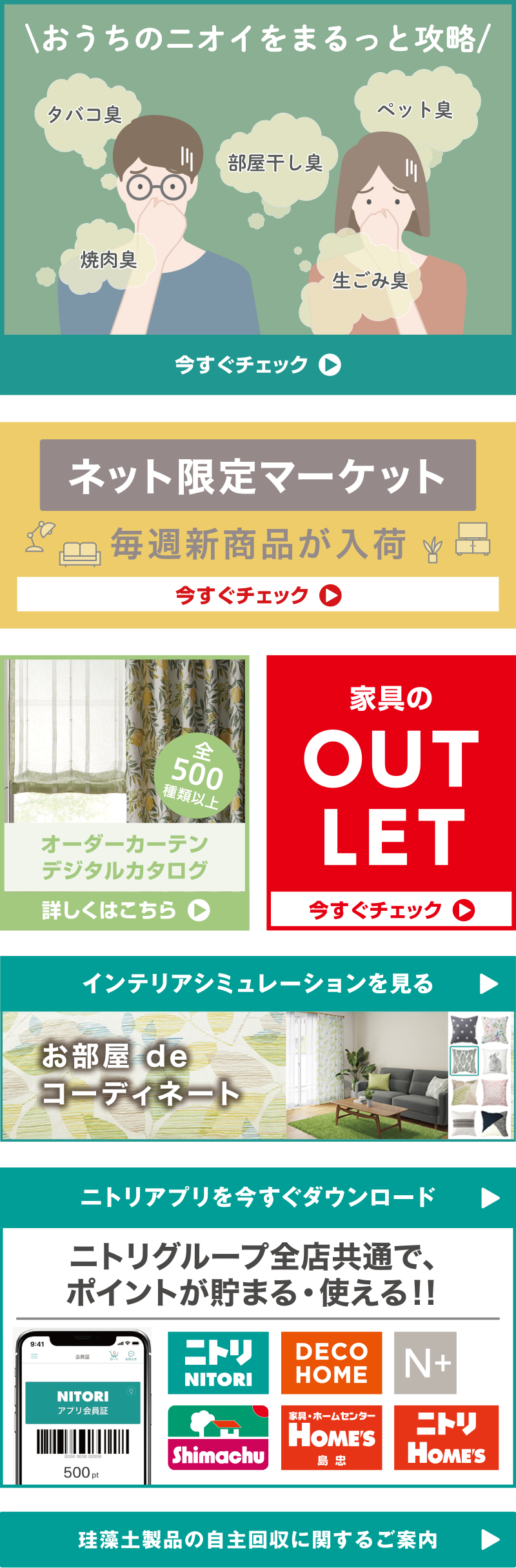The image size is (516, 1568).
Task: Open the お部屋deコーディネート banner
Action: point(258,1076)
